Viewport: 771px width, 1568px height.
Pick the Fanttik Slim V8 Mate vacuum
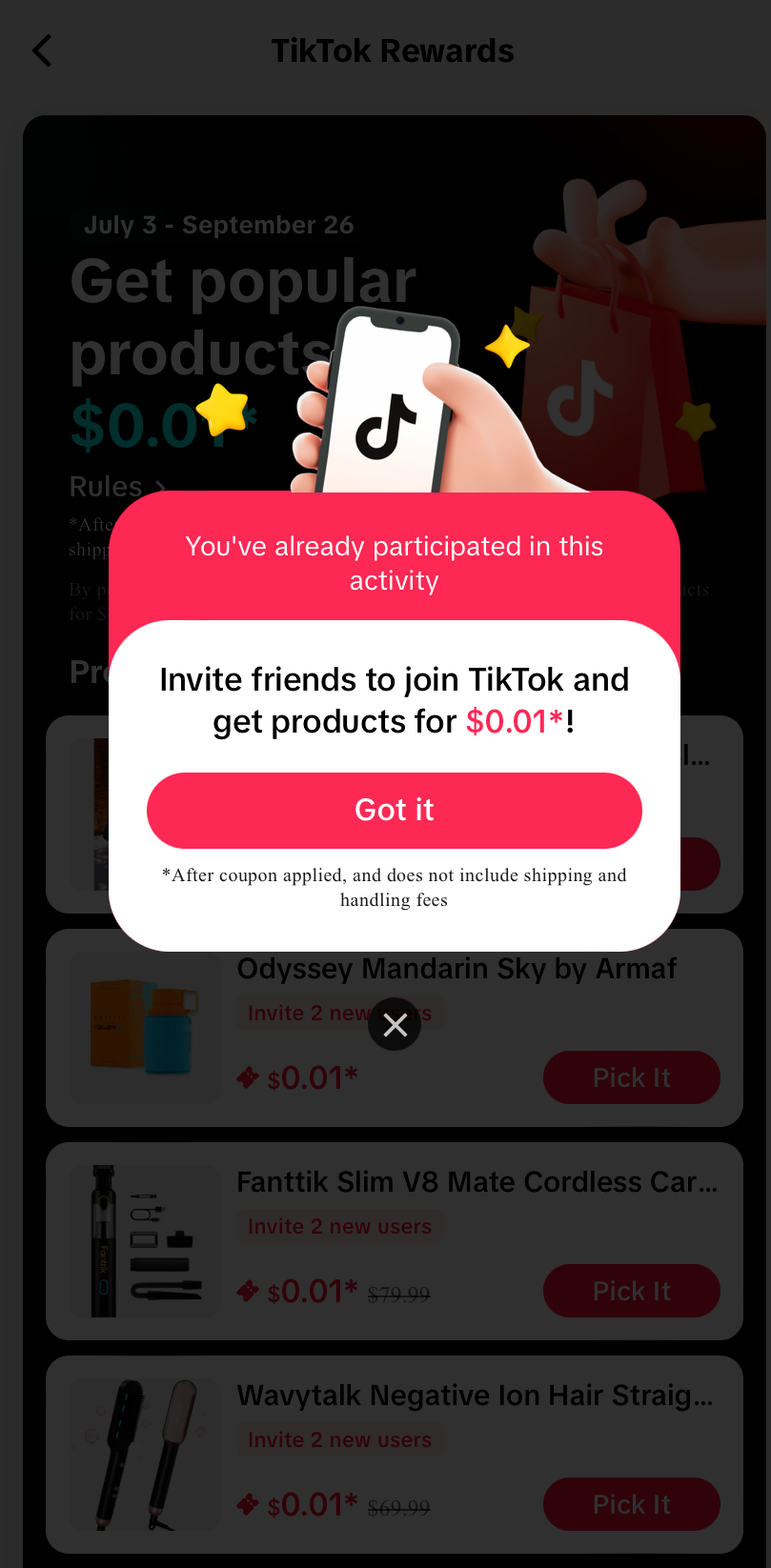(x=631, y=1291)
